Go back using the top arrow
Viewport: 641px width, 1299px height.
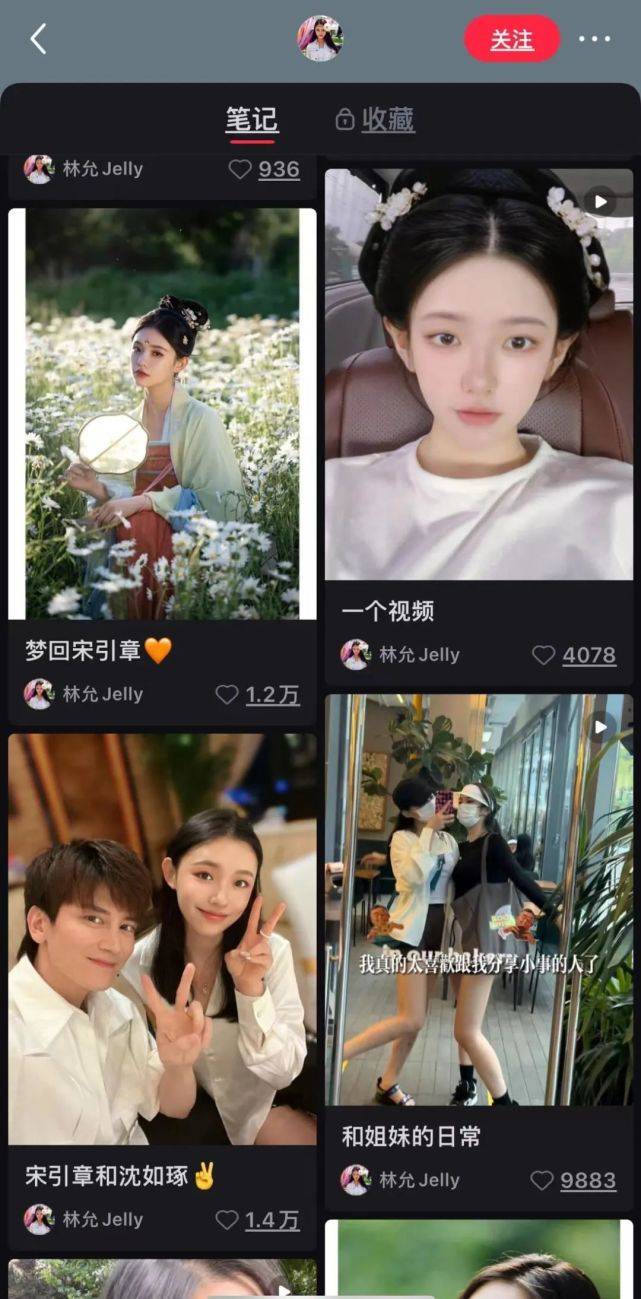[x=38, y=39]
